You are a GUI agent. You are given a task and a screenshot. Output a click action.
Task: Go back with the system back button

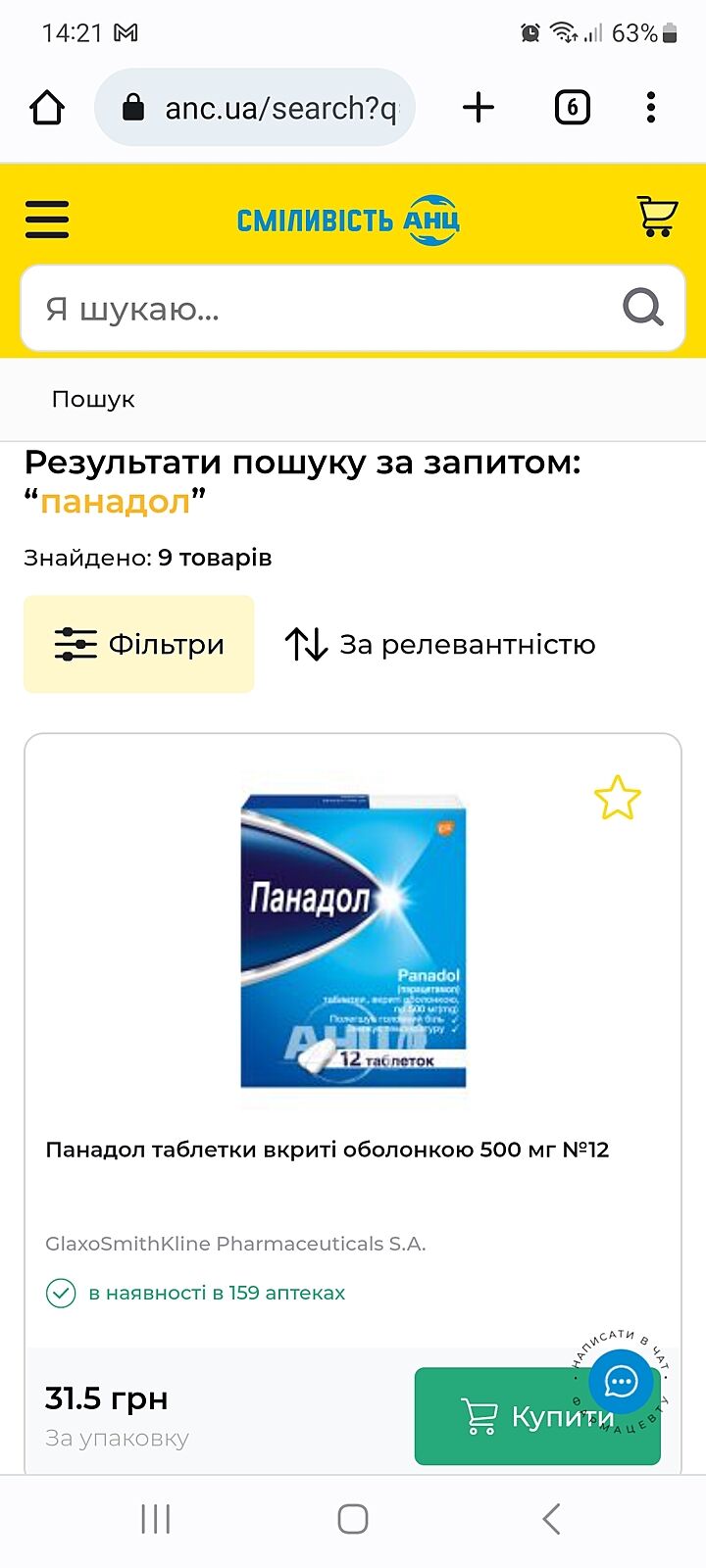551,1519
